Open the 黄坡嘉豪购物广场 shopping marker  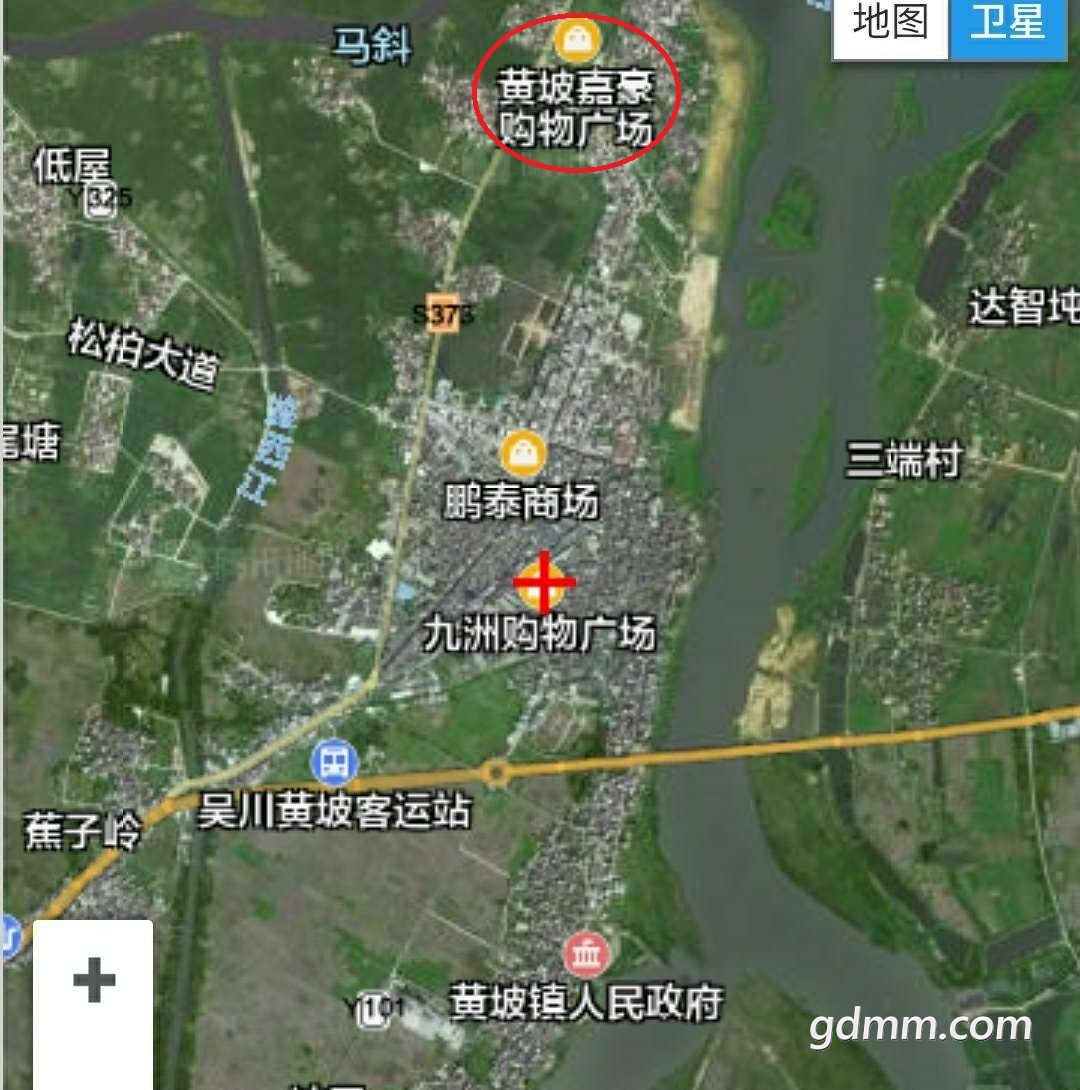577,41
